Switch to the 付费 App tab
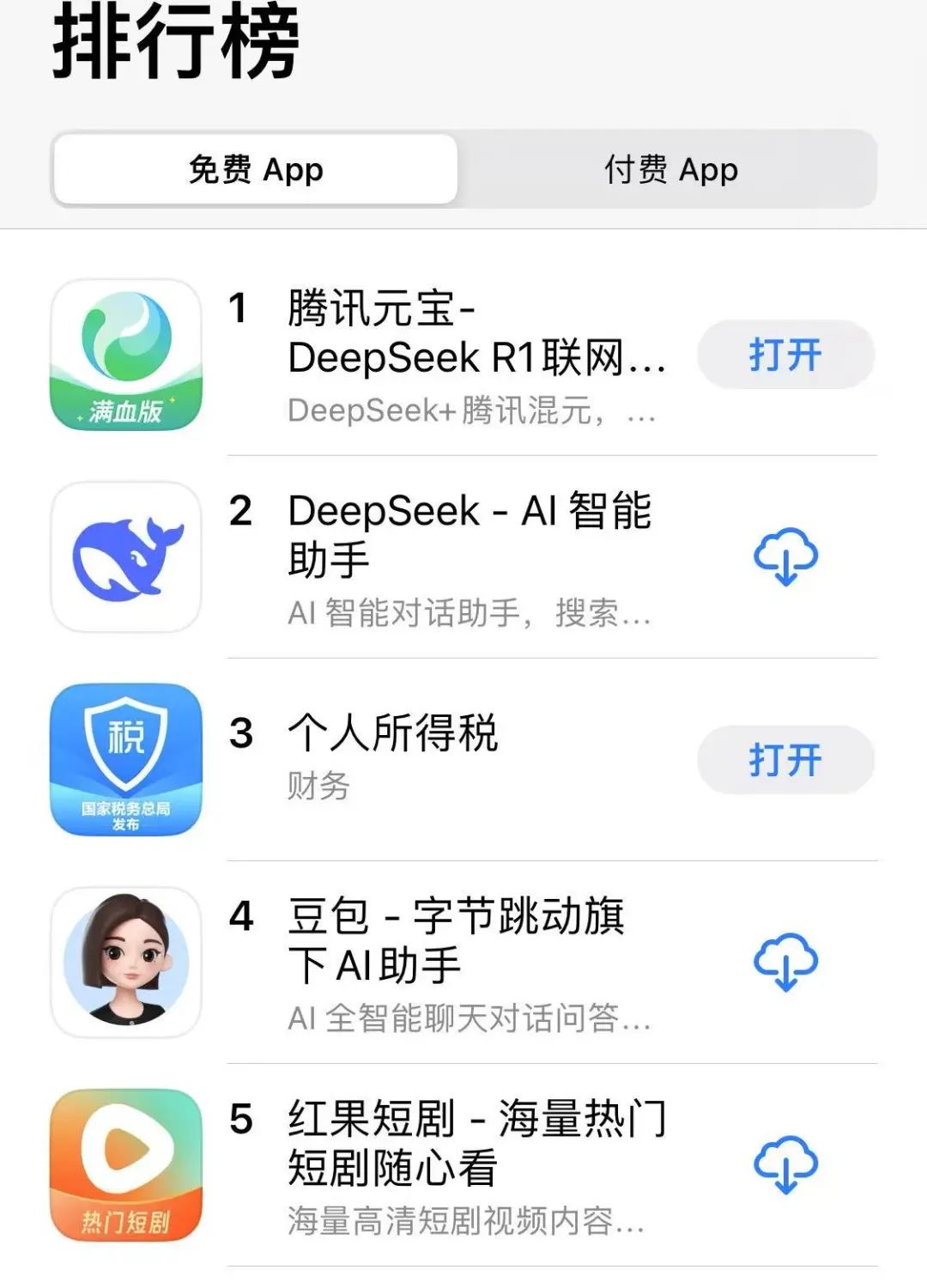The height and width of the screenshot is (1288, 927). 670,170
